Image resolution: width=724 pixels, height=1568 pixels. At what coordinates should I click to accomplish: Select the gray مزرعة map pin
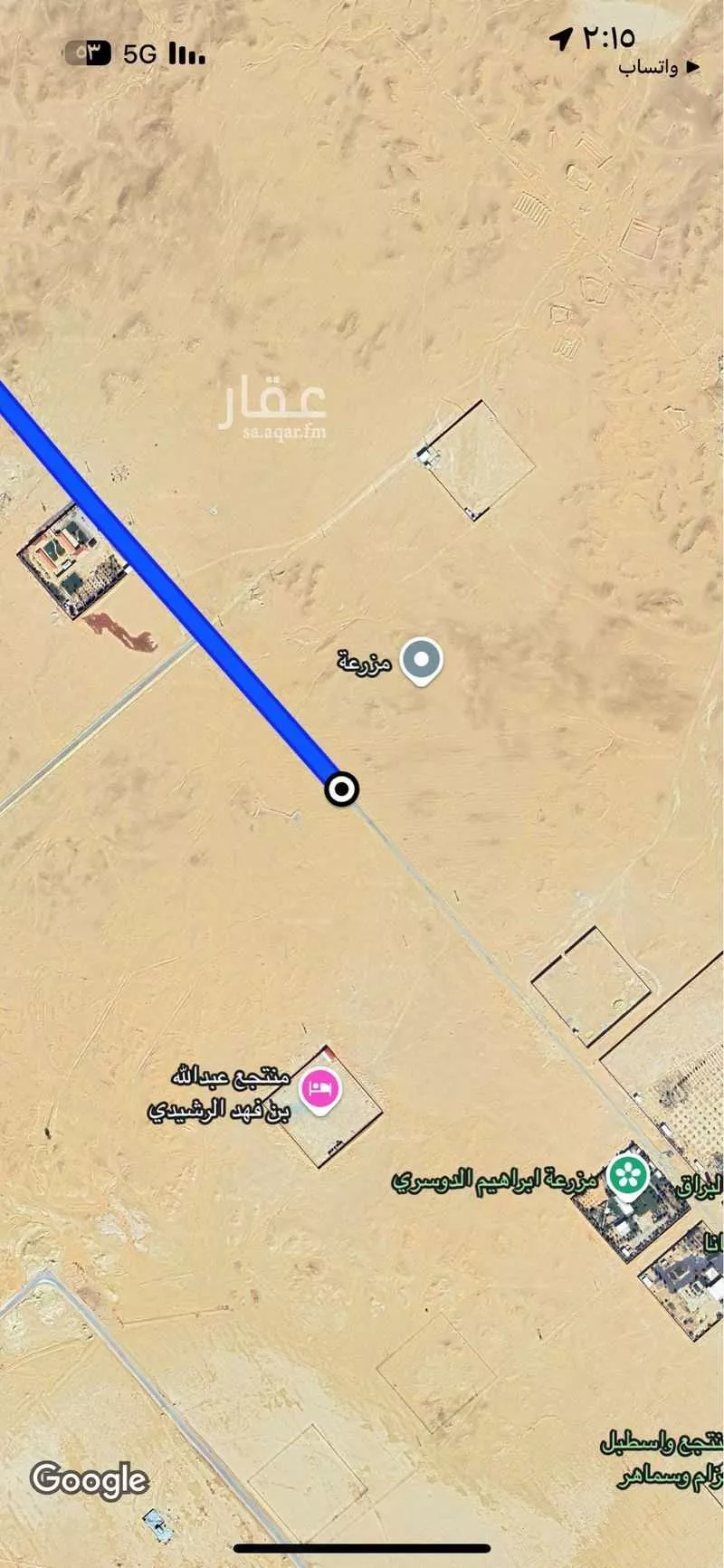pyautogui.click(x=421, y=660)
